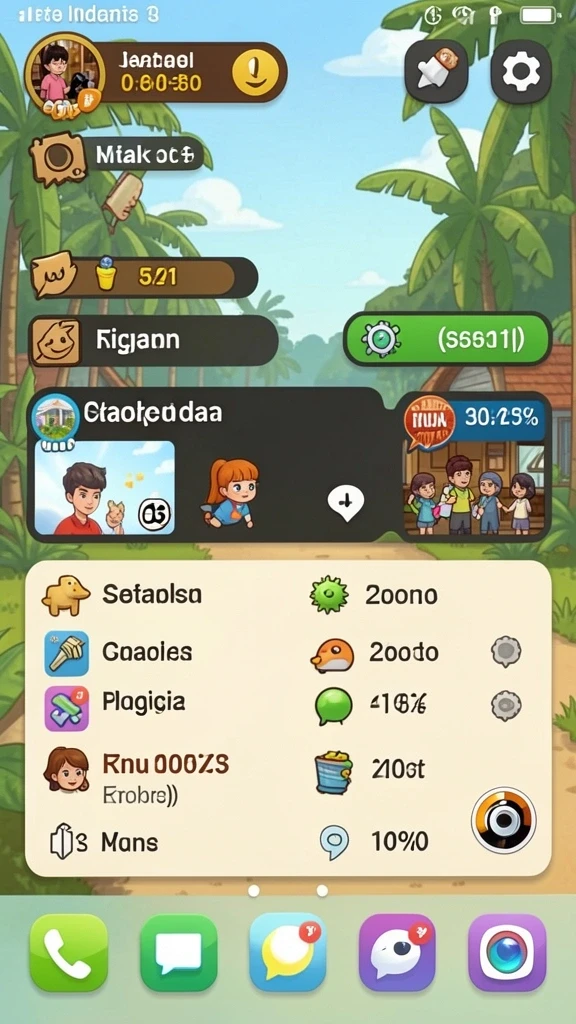
Task: Open the 5/21 cup counter pill
Action: (x=144, y=278)
